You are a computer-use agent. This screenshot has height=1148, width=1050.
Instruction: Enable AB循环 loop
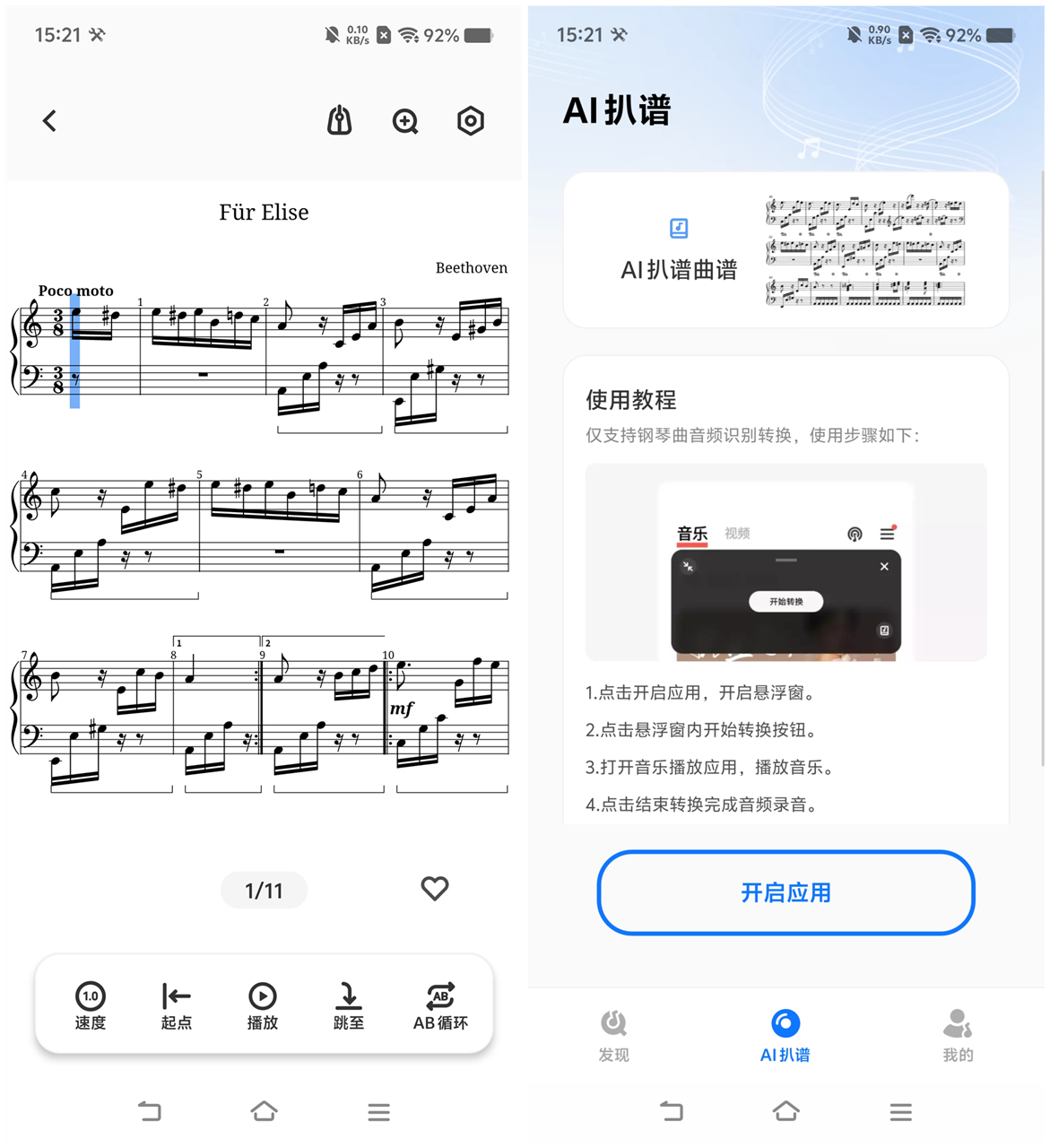[440, 1005]
